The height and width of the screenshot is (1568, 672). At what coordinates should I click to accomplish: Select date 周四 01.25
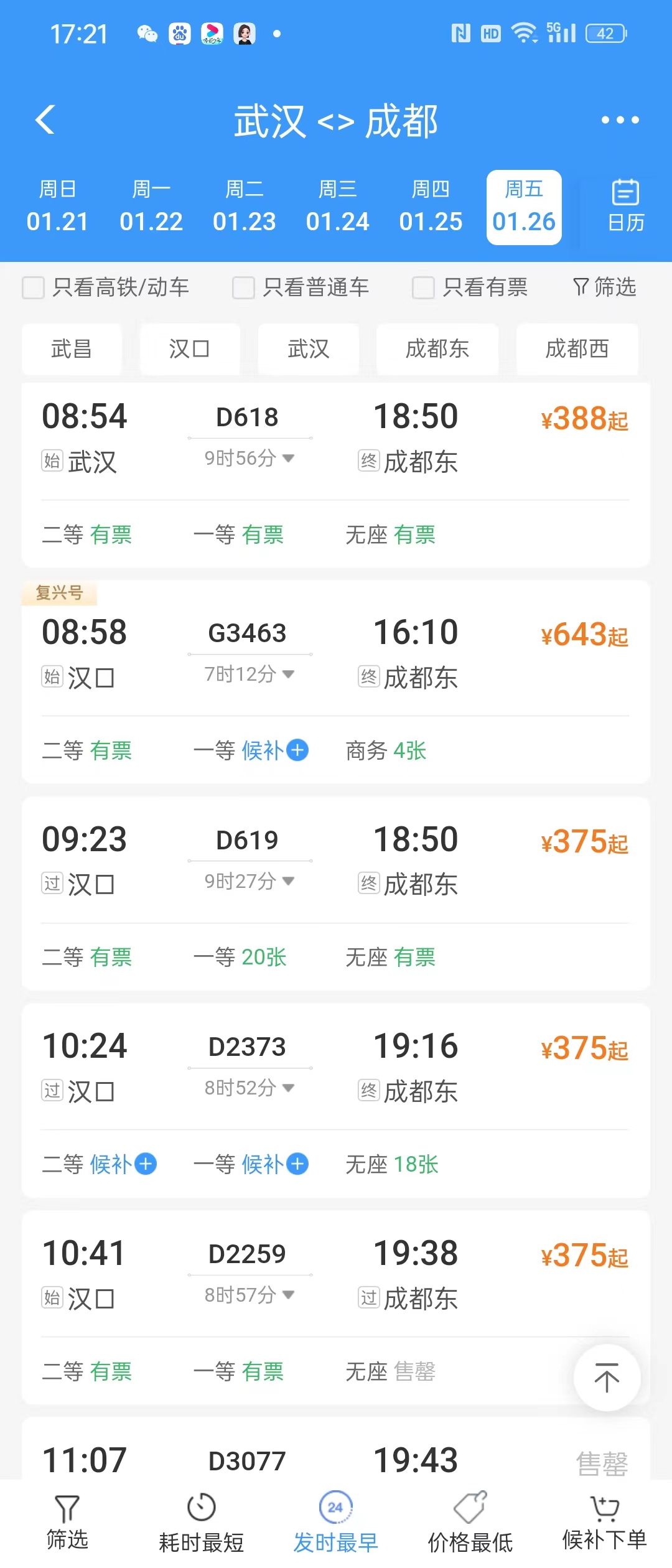[x=431, y=207]
